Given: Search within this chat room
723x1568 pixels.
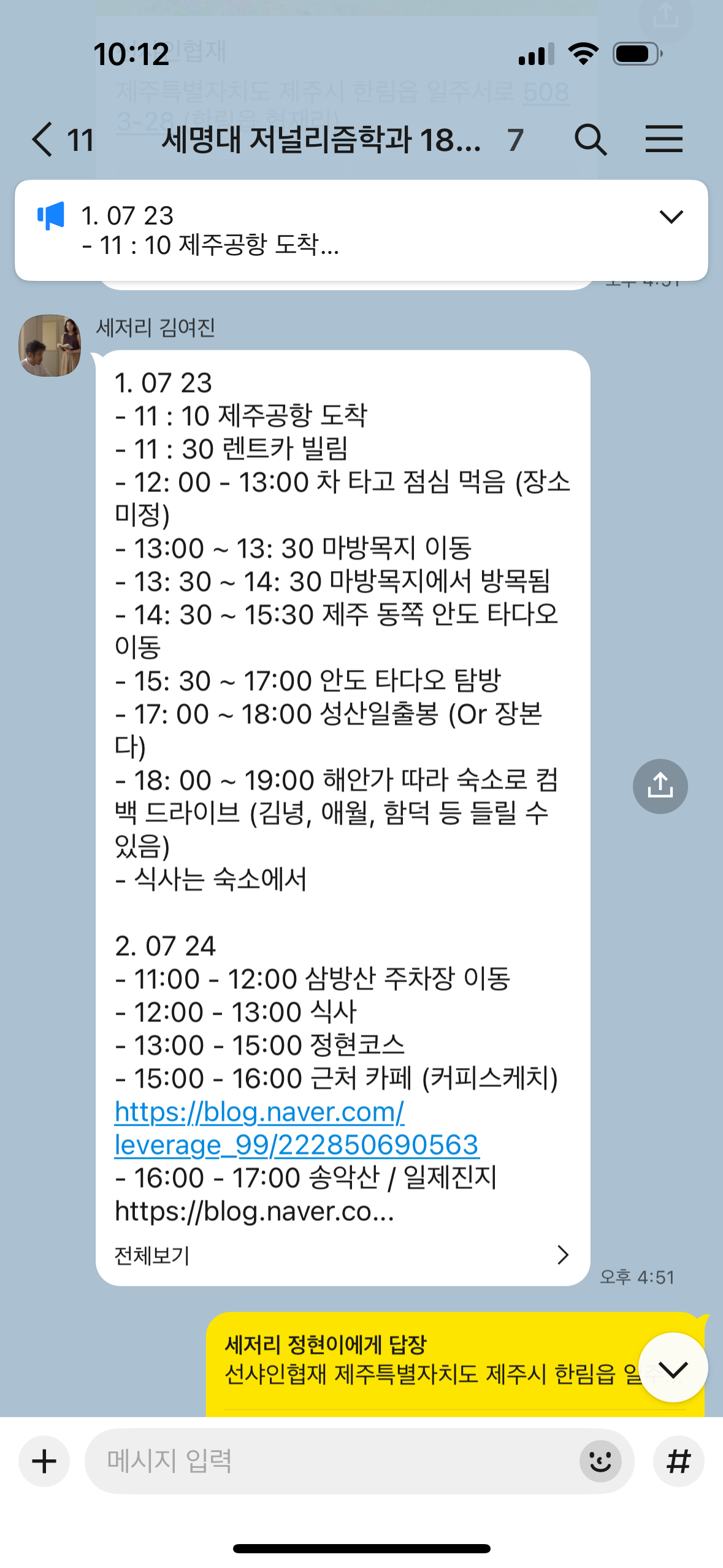Looking at the screenshot, I should tap(590, 139).
